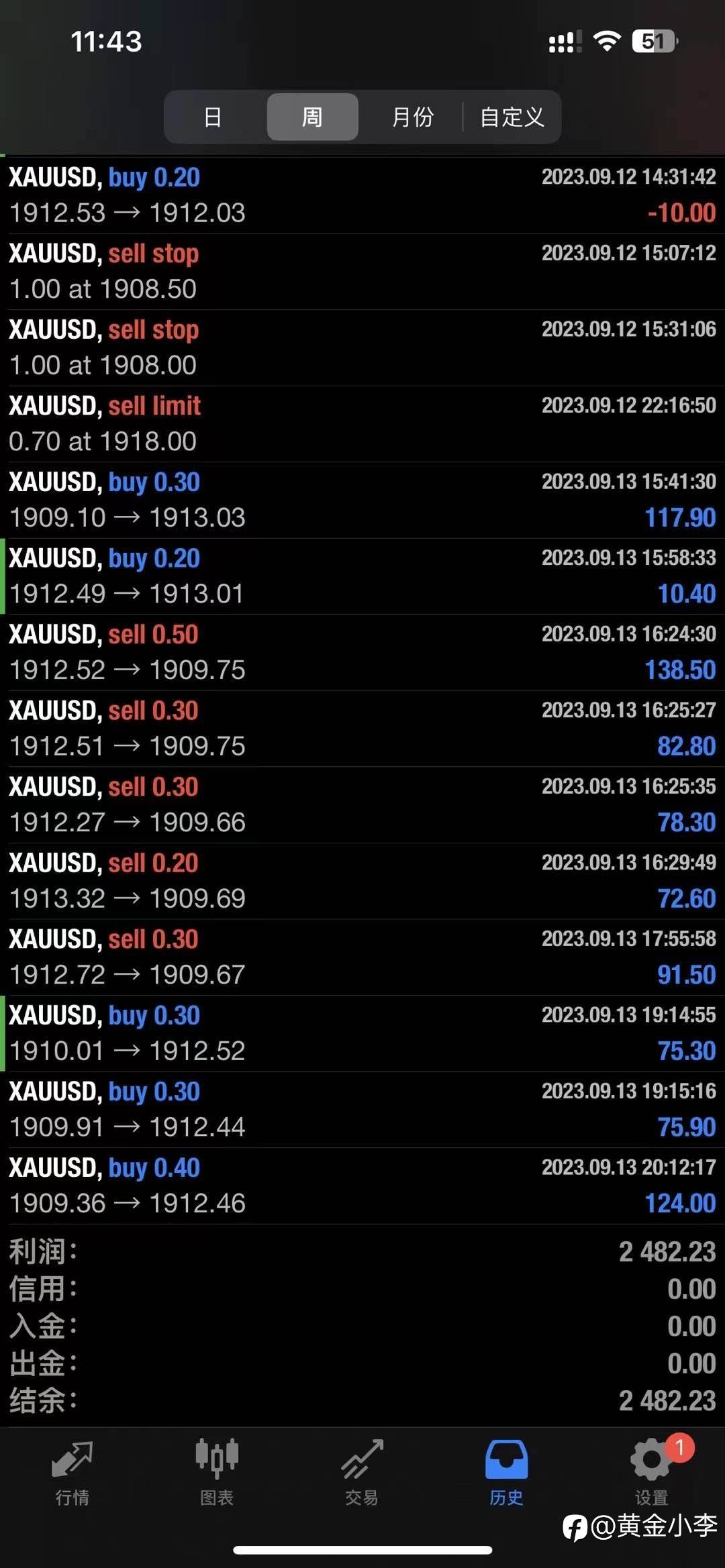Open the sell 0.30 trade with 91.50 profit

pyautogui.click(x=362, y=957)
